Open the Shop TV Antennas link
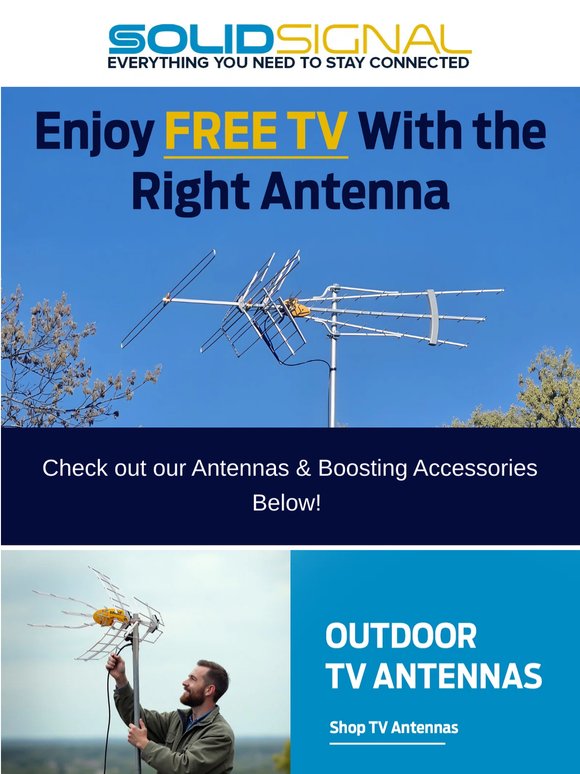 coord(393,728)
